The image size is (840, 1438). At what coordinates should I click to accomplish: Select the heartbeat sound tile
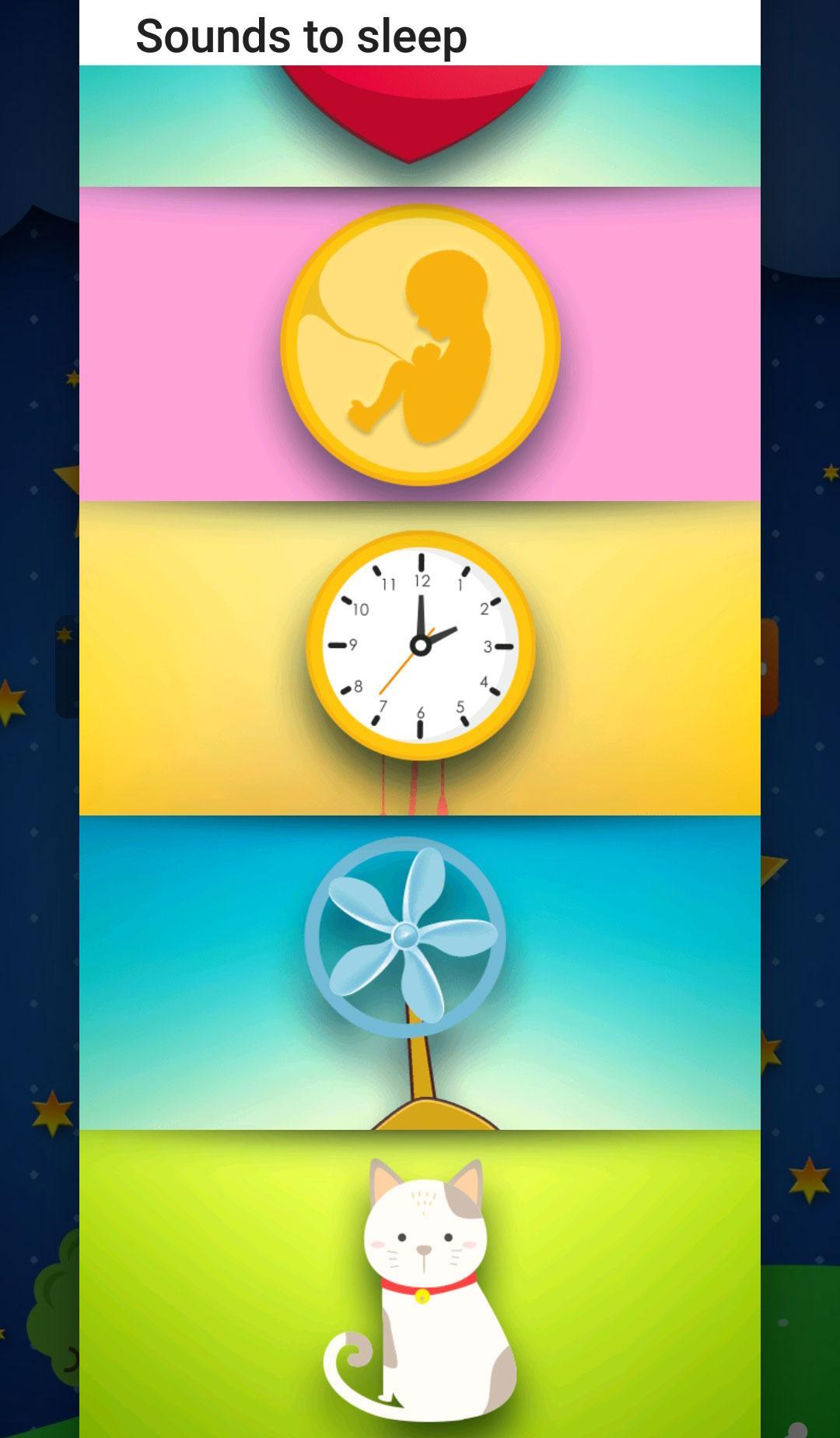coord(420,126)
